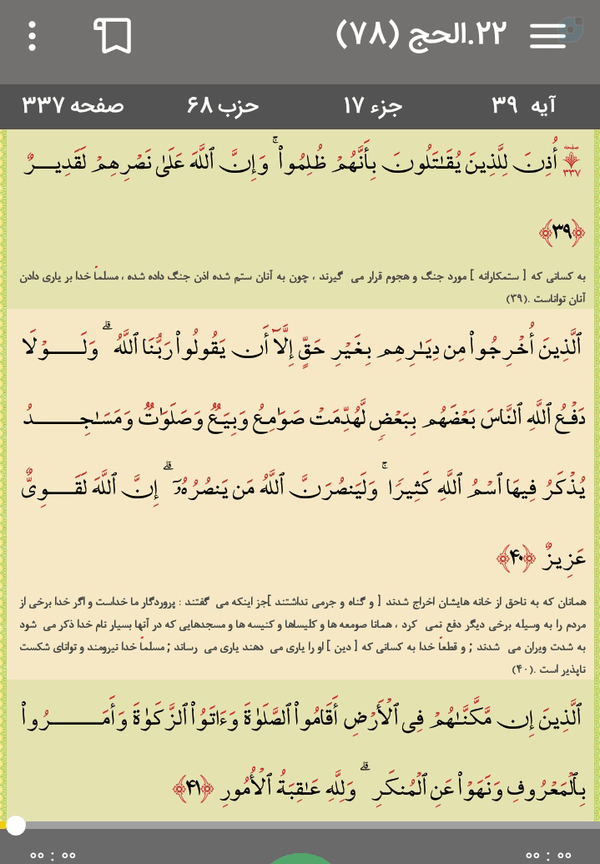
Task: Select verse 40 ending with عزیز
Action: coord(300,494)
